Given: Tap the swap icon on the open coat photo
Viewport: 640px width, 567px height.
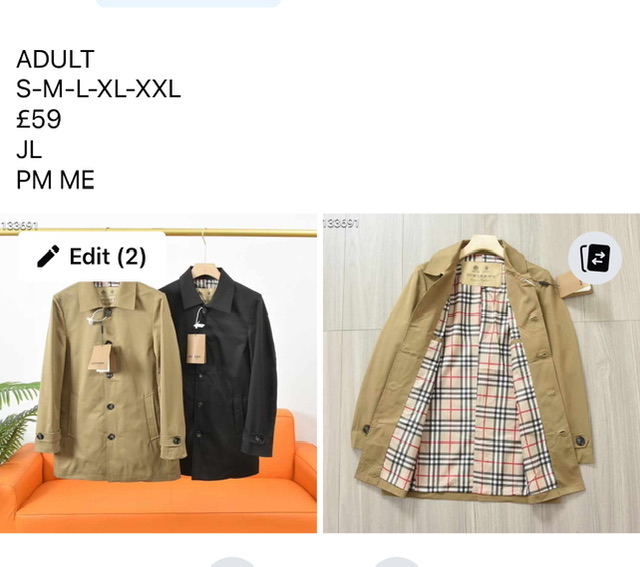Looking at the screenshot, I should pos(595,258).
